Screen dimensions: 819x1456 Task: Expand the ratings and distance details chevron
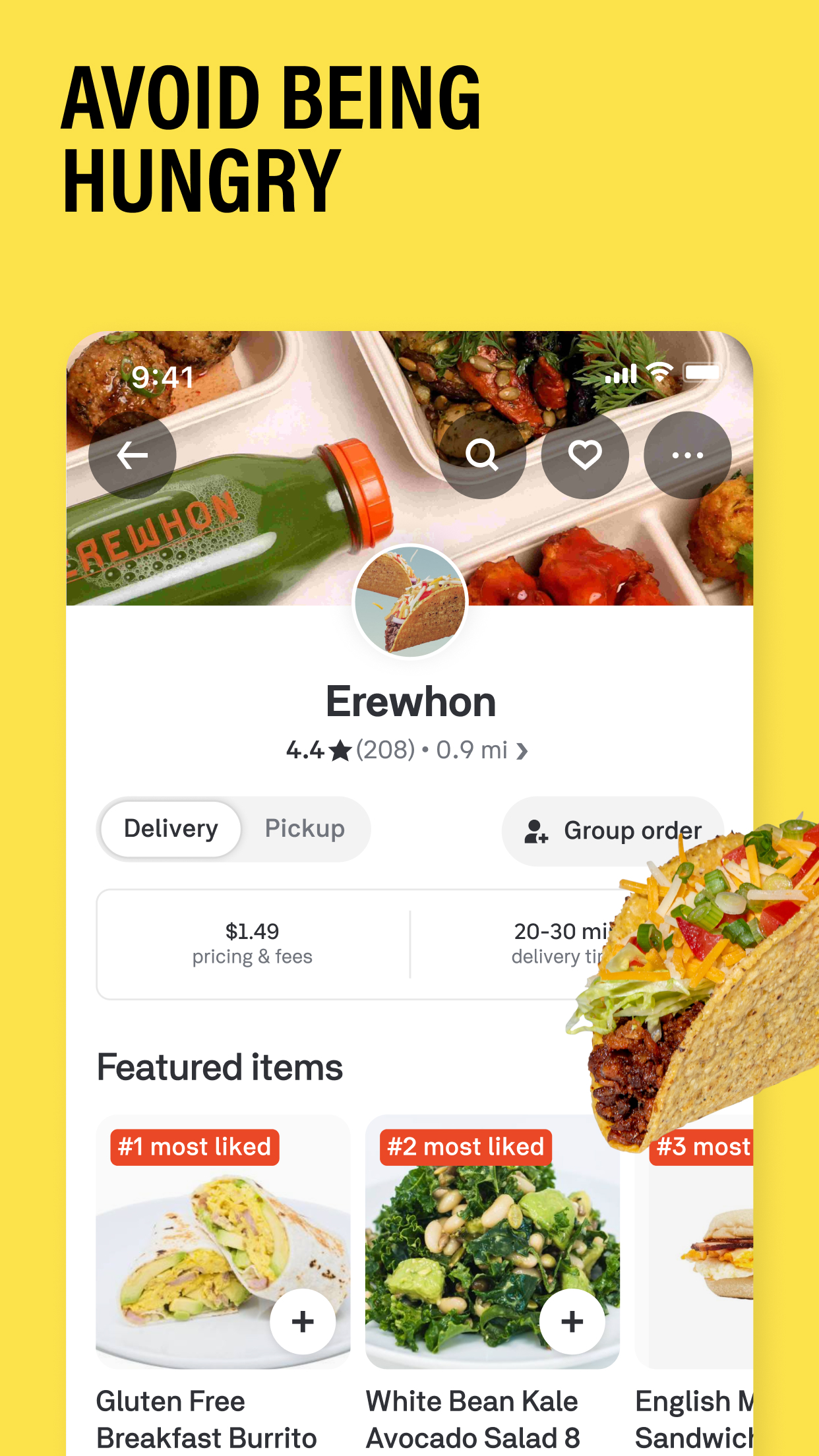point(522,750)
